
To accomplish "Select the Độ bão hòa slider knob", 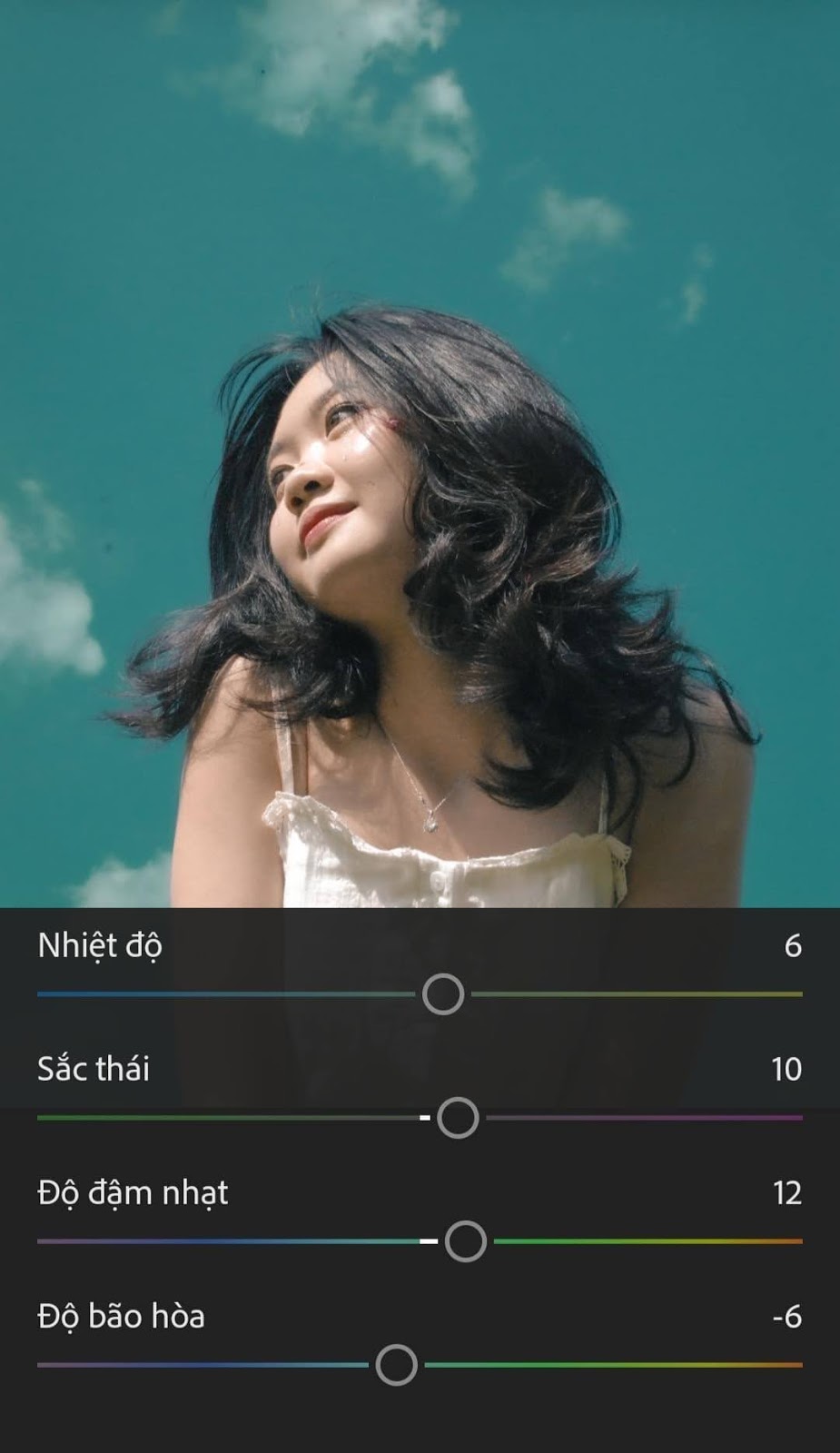I will click(x=397, y=1365).
